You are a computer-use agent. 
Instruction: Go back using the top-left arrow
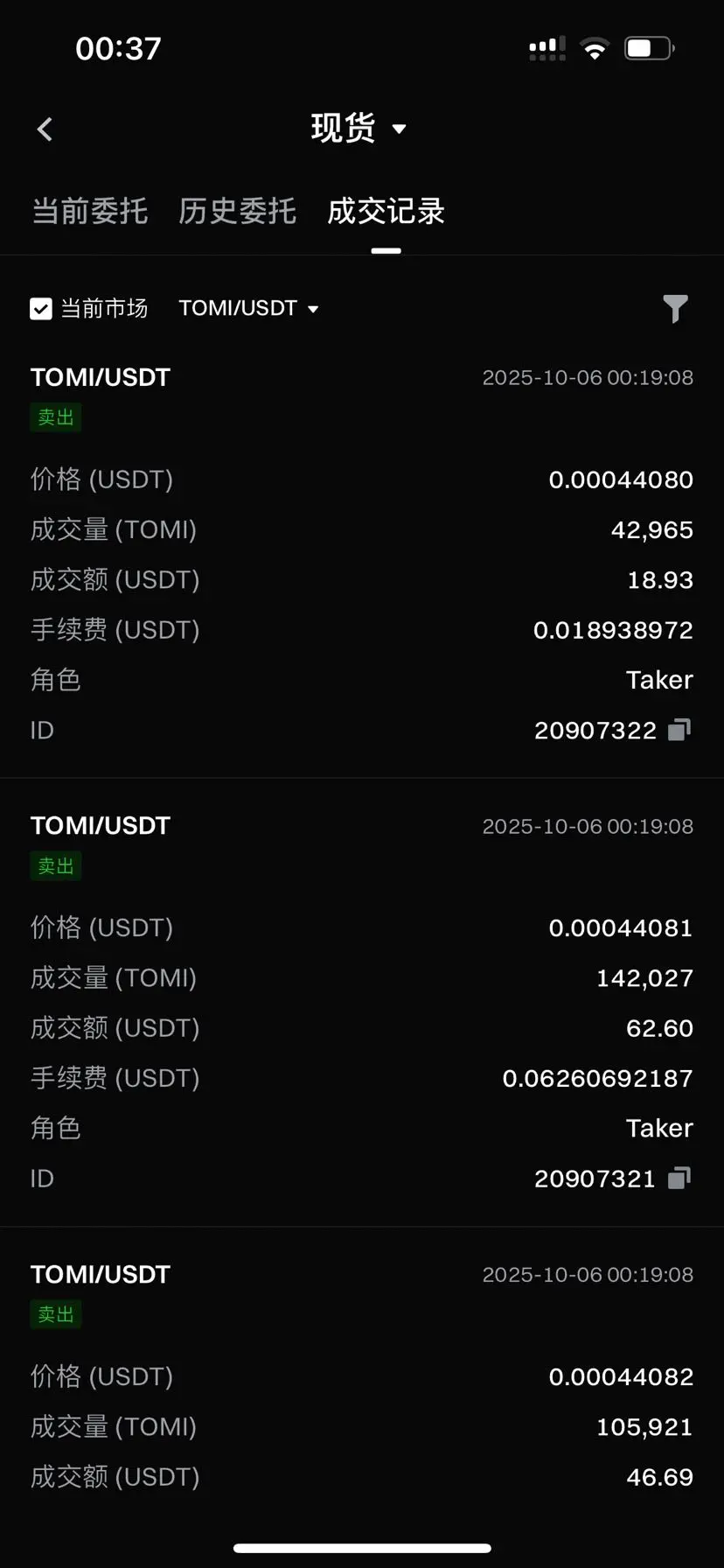[45, 129]
